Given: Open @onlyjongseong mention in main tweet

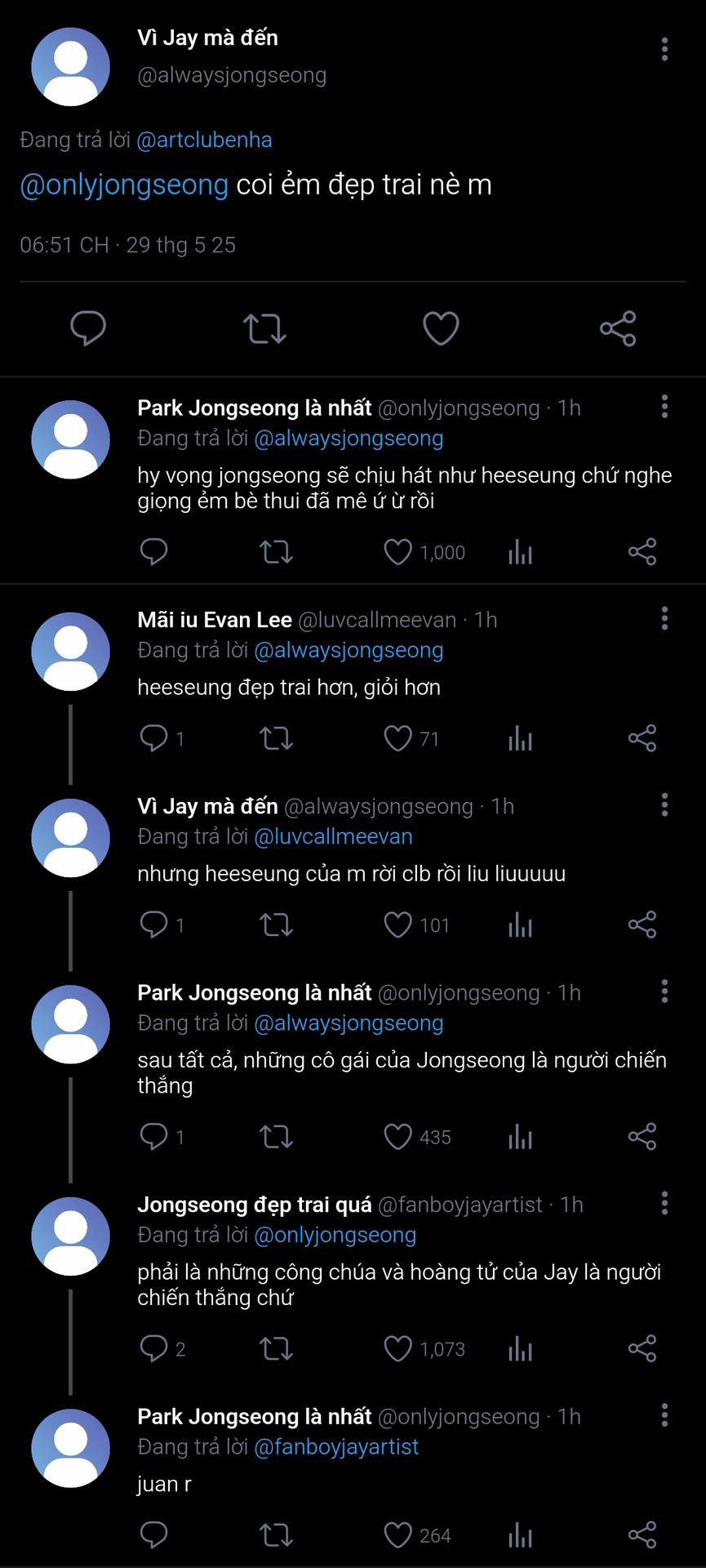Looking at the screenshot, I should click(x=124, y=185).
